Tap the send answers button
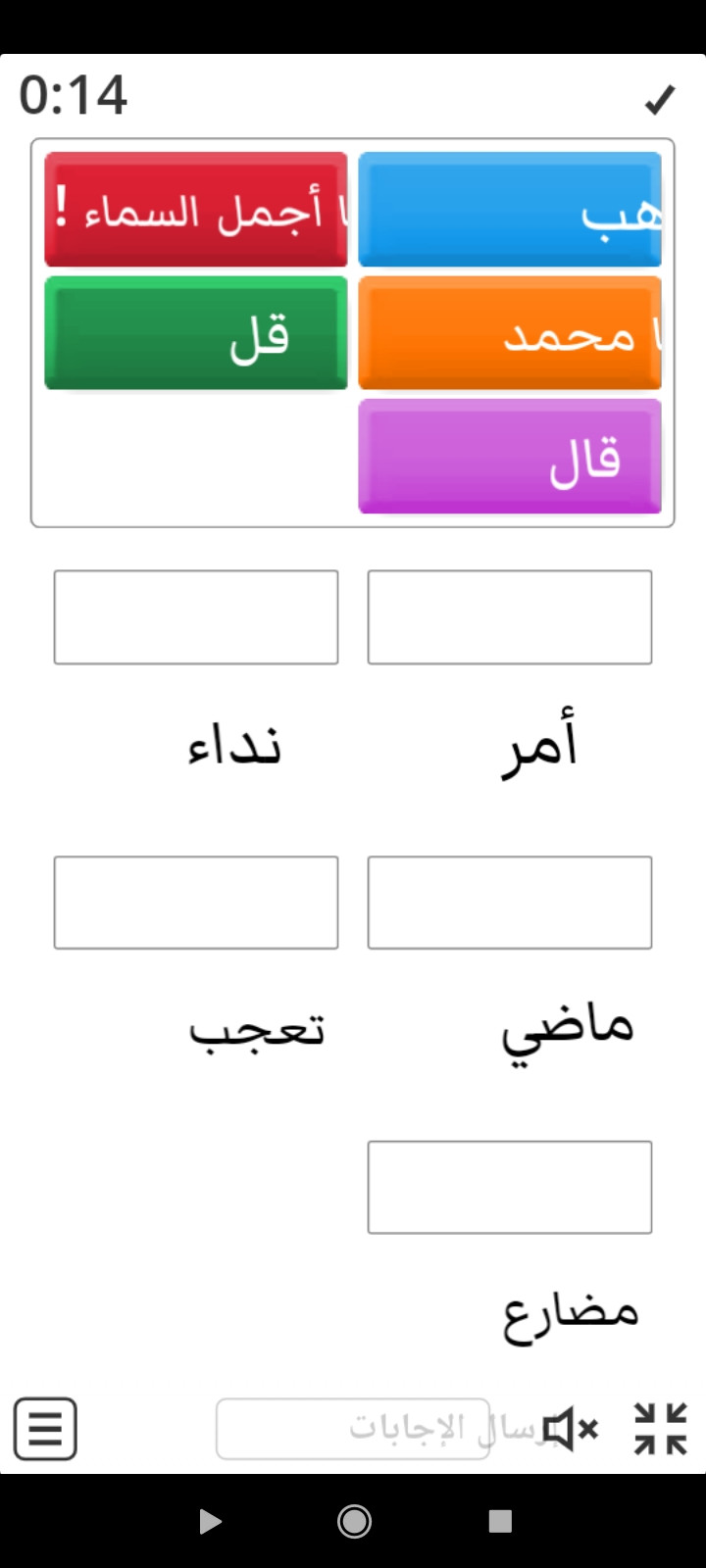Screen dimensions: 706x1568 [x=353, y=1429]
